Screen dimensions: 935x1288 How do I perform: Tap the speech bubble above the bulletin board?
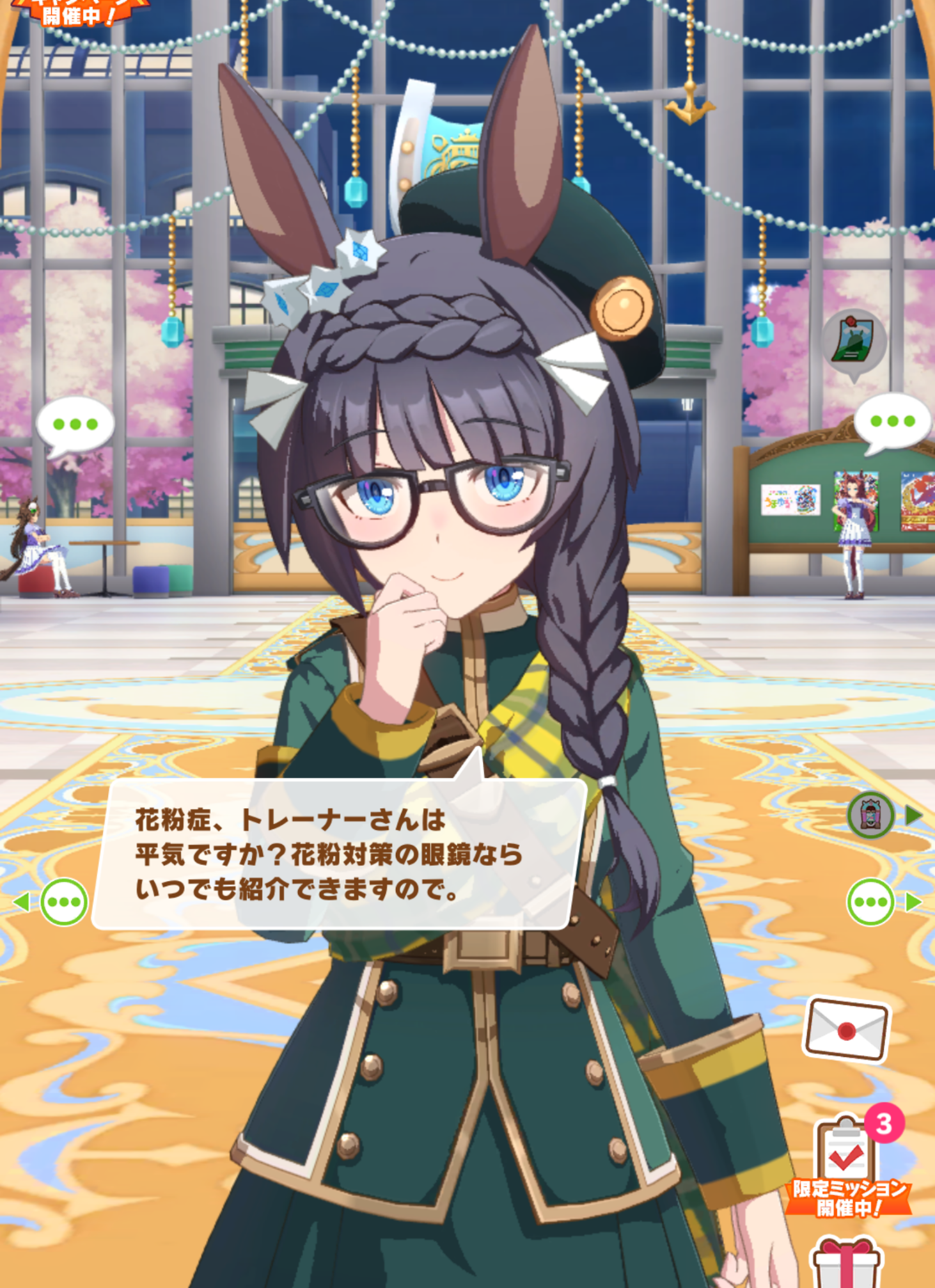[892, 421]
